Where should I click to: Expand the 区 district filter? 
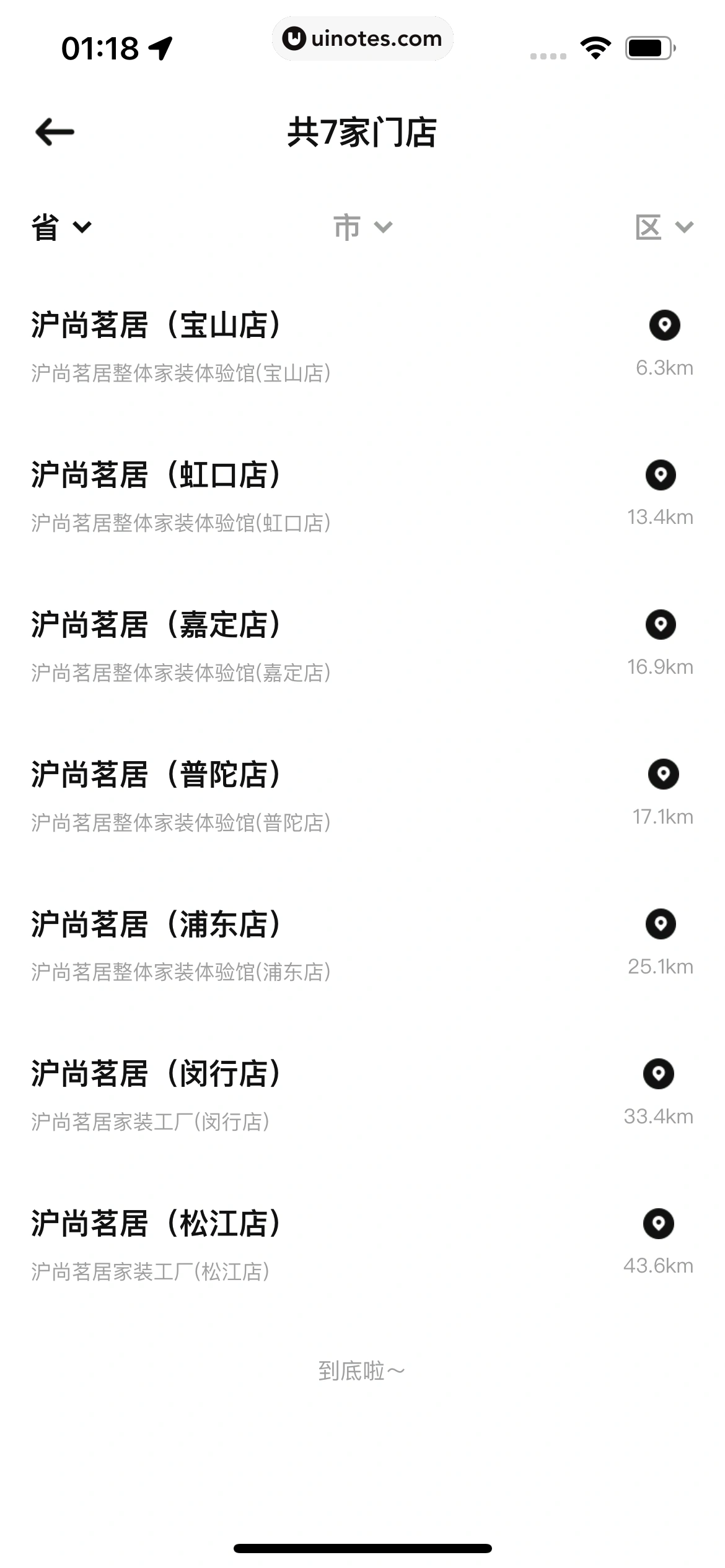[x=664, y=228]
